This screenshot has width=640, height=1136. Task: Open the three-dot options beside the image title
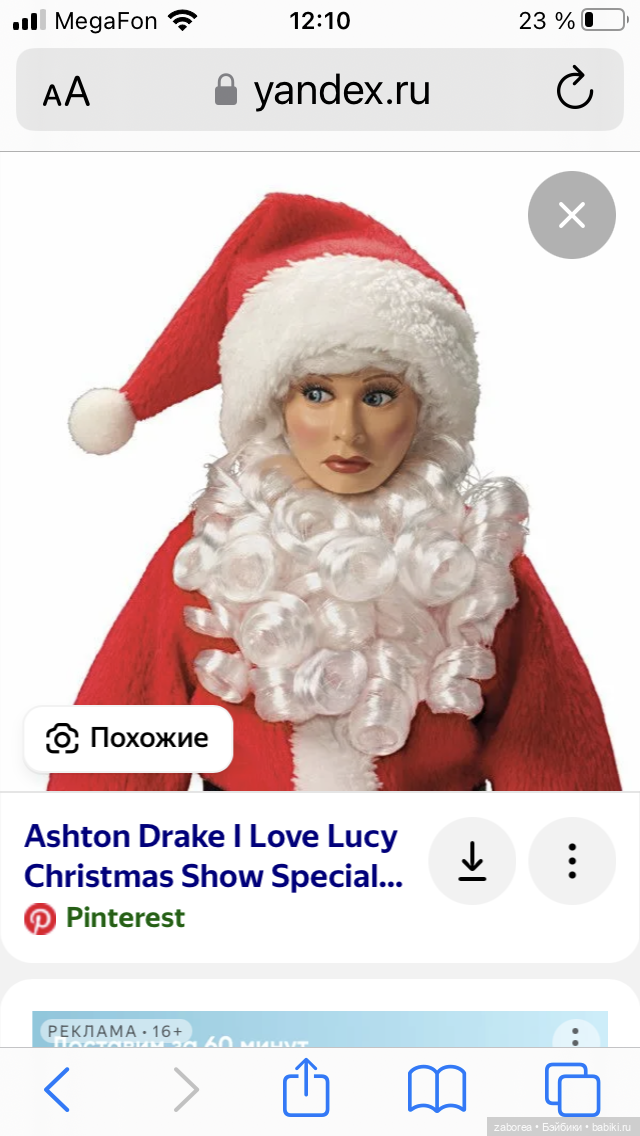572,861
